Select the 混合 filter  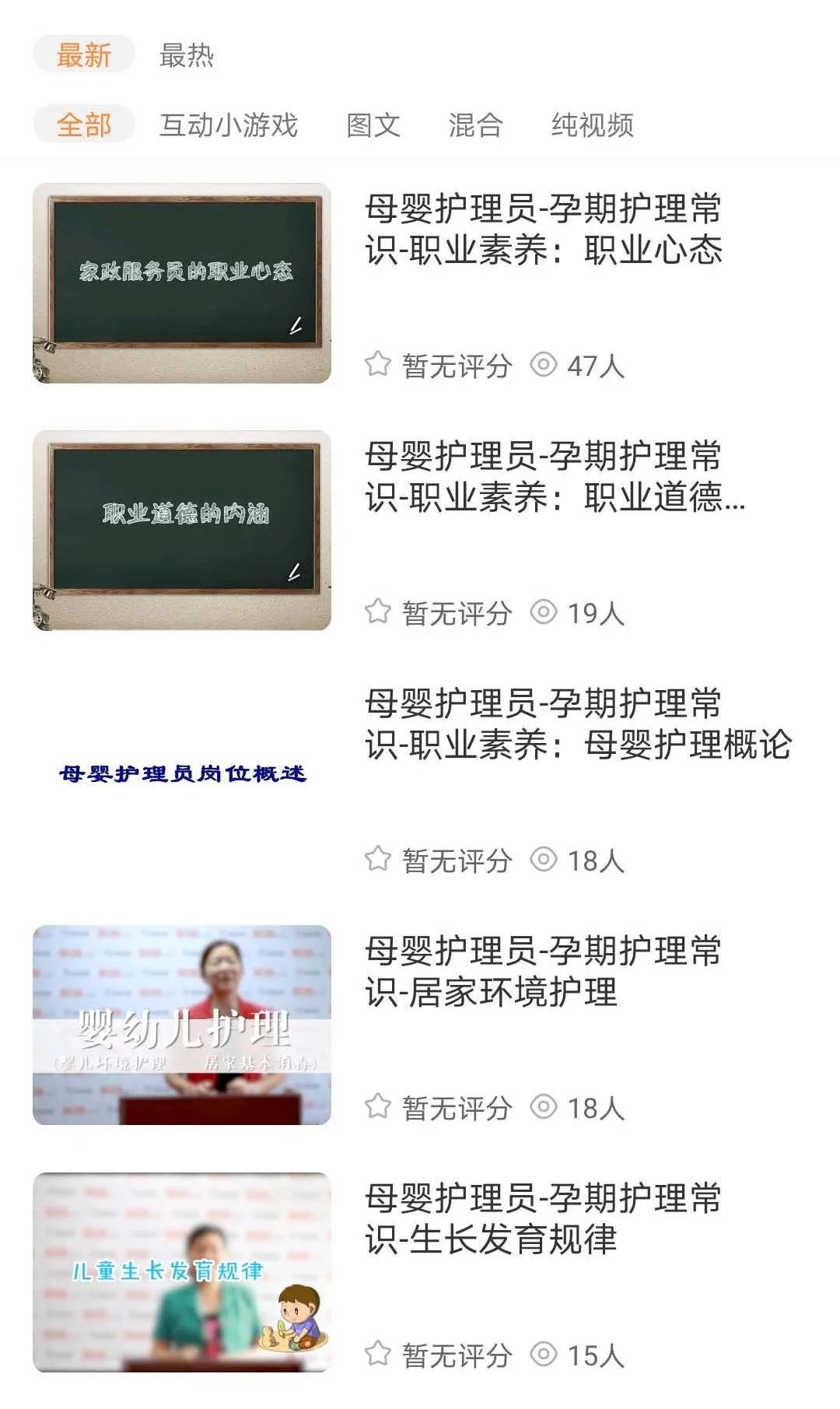pyautogui.click(x=475, y=124)
